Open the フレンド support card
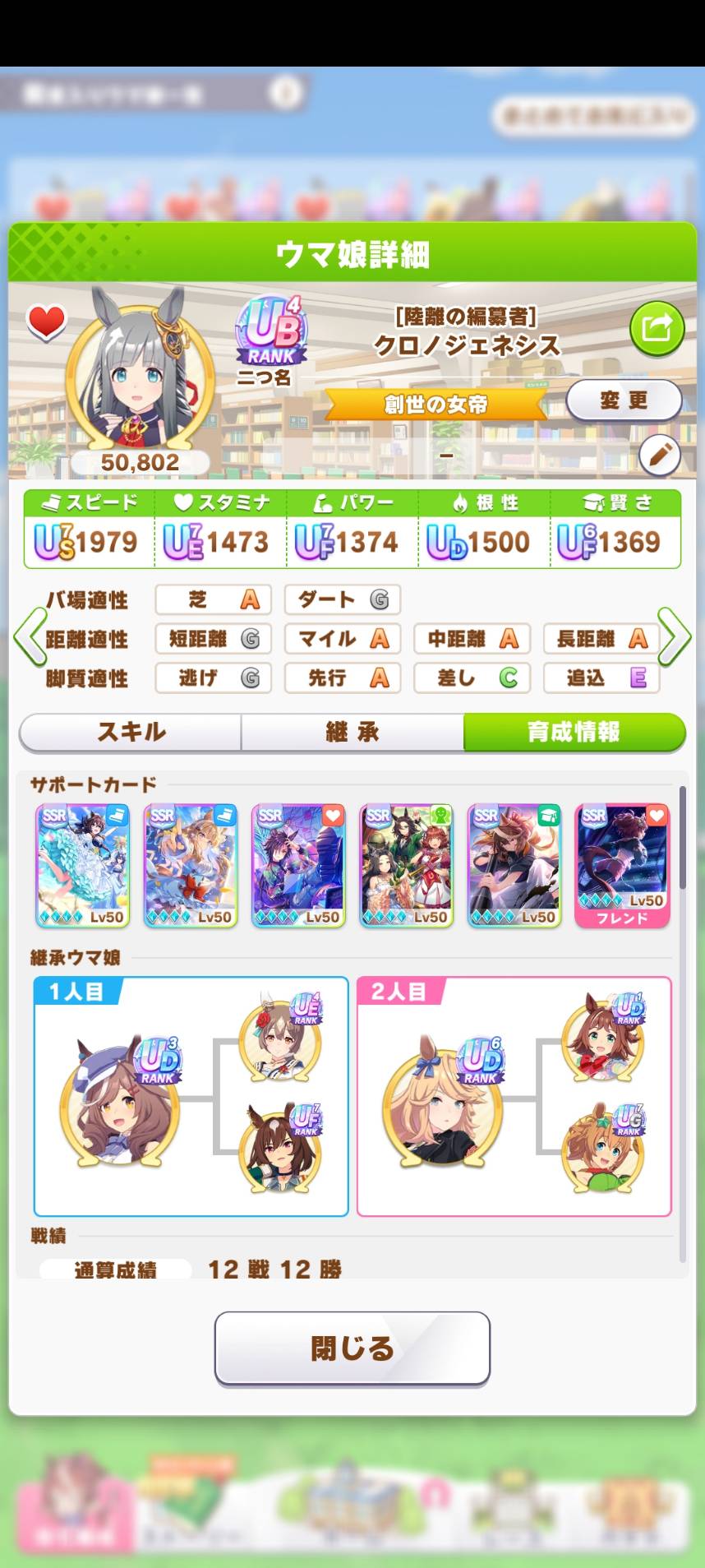705x1568 pixels. pyautogui.click(x=622, y=865)
